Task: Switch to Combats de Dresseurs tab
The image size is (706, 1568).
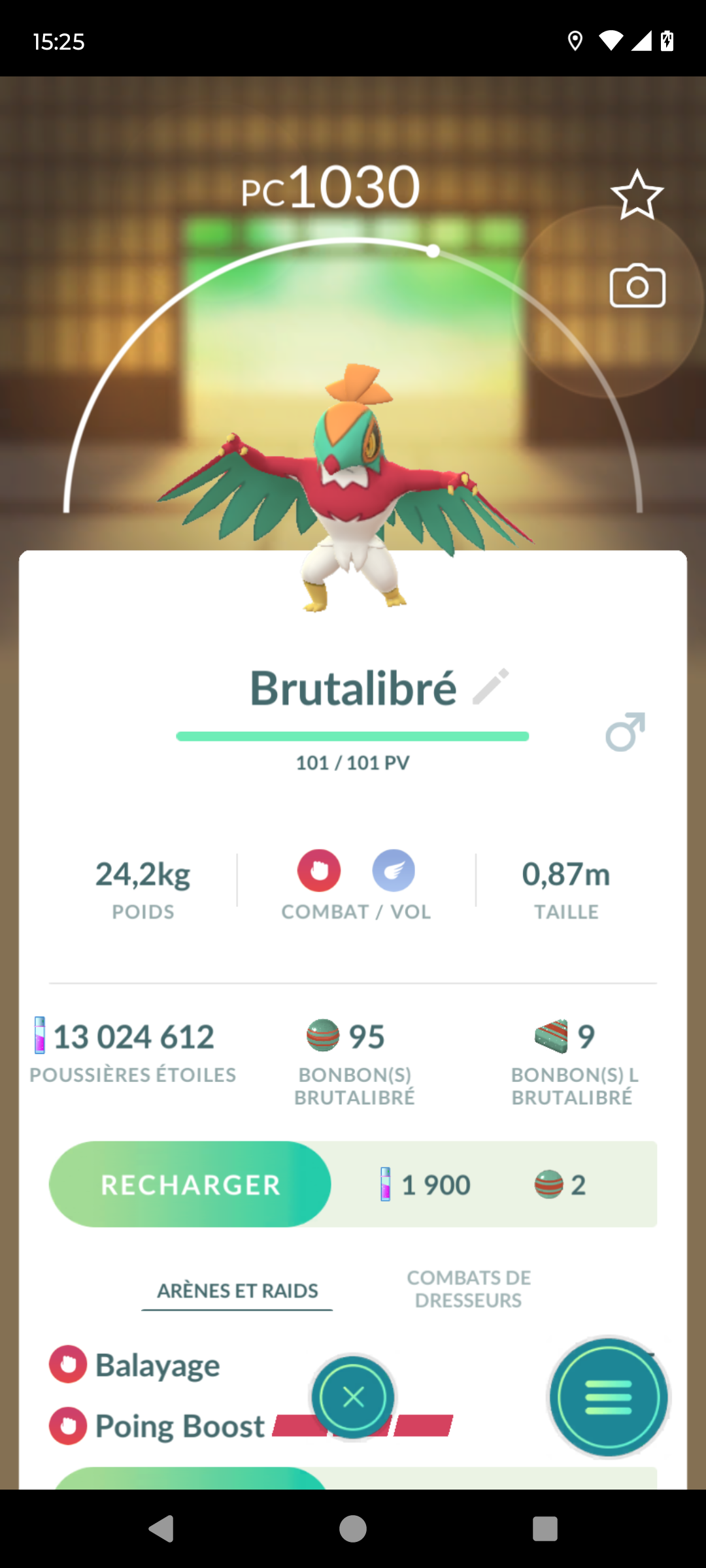Action: [469, 1289]
